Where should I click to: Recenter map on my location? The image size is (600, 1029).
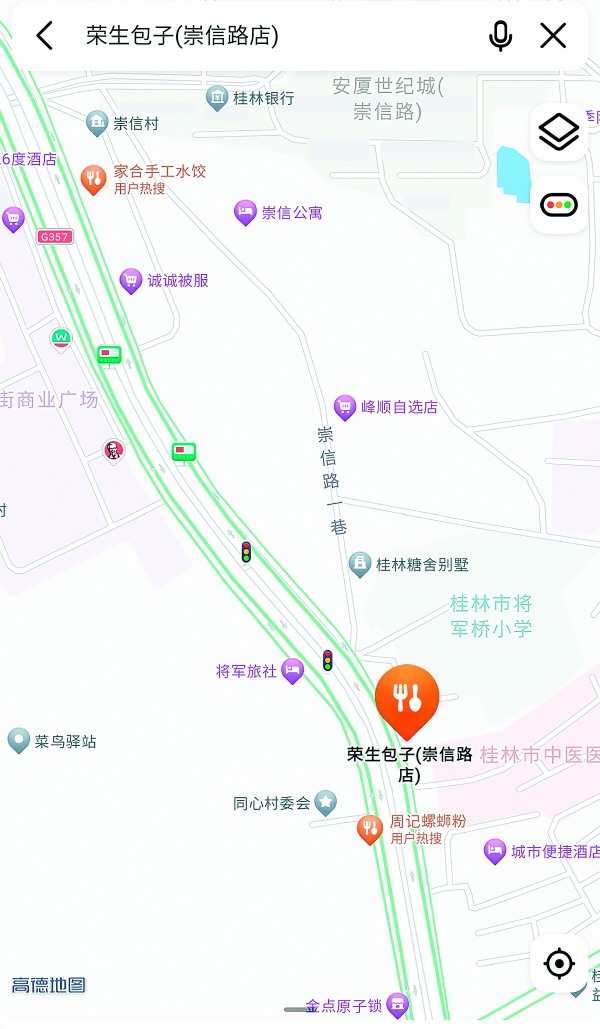click(x=558, y=964)
